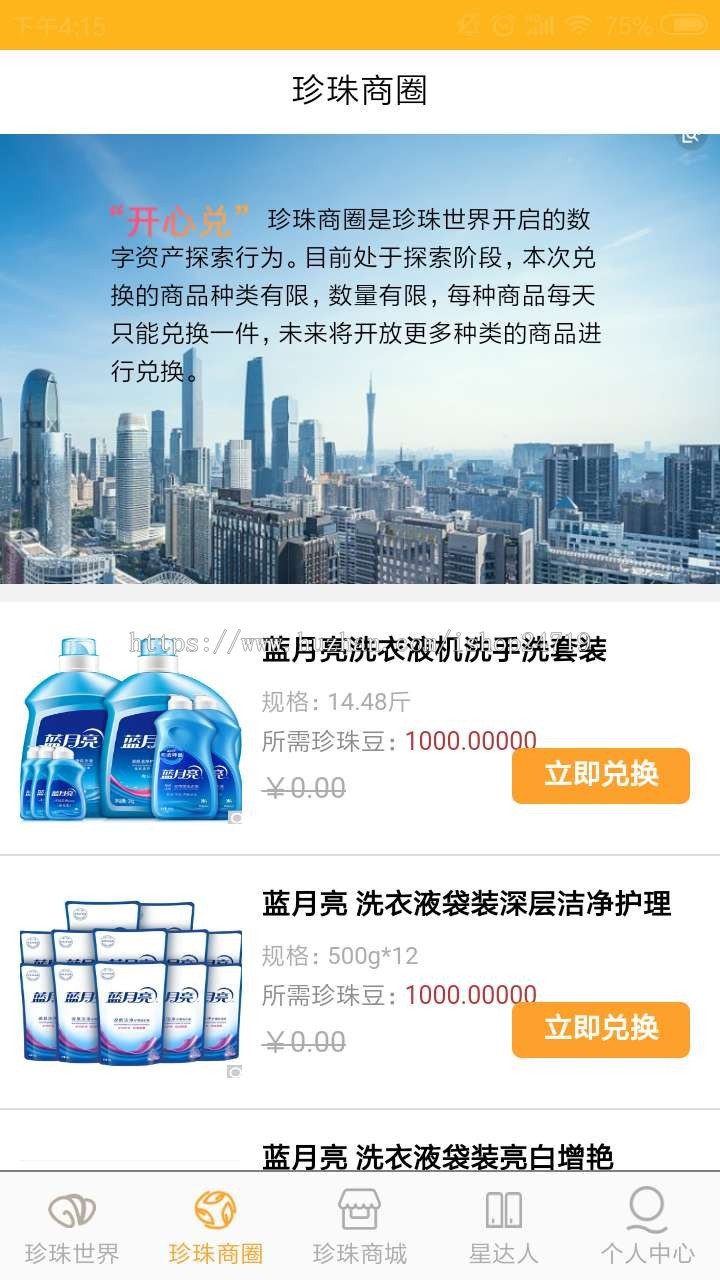Image resolution: width=720 pixels, height=1280 pixels.
Task: Select the 珍珠商圈 tab
Action: 216,1226
